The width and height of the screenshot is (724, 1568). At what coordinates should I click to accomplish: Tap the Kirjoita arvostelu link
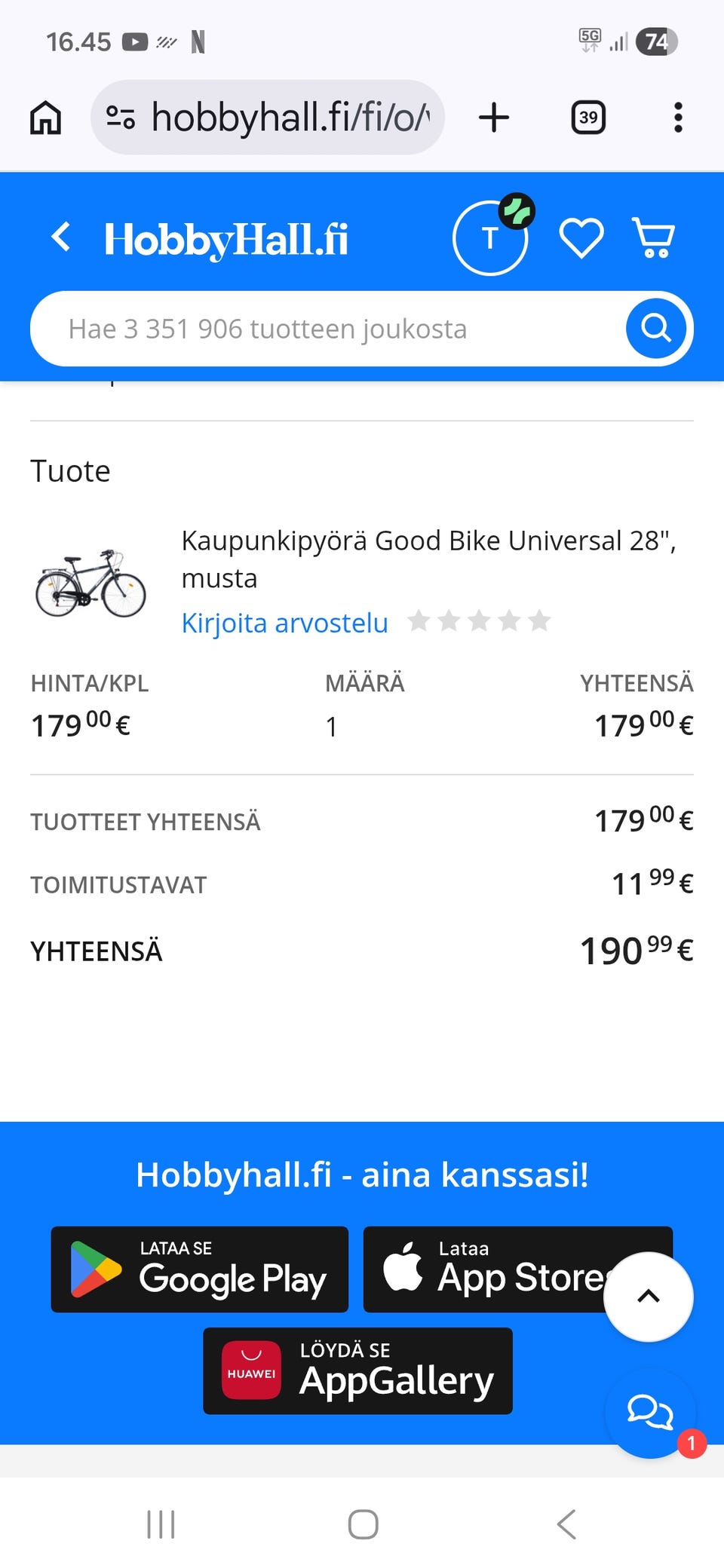pyautogui.click(x=284, y=623)
